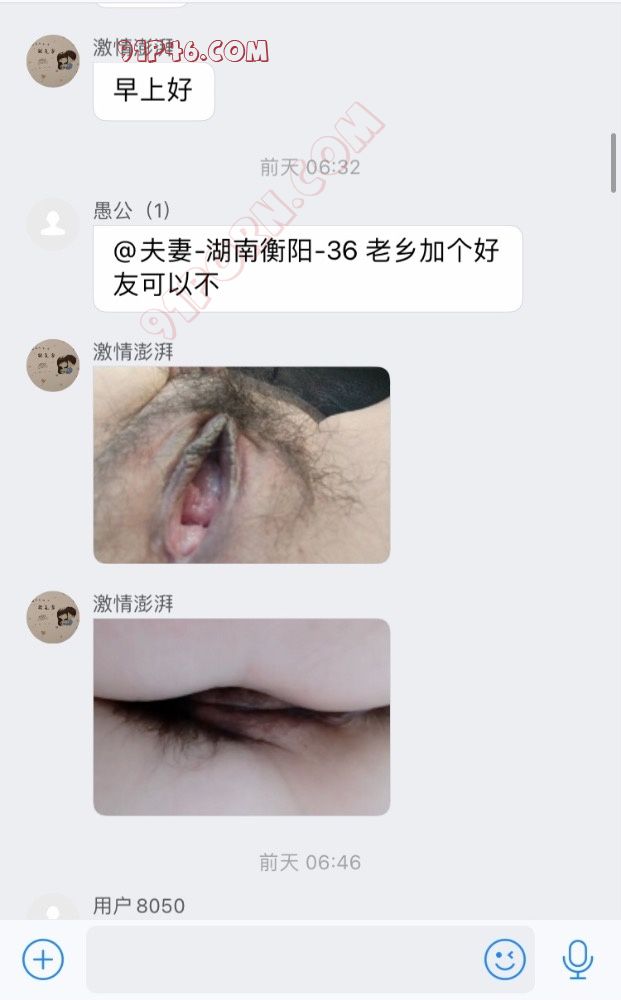Screen dimensions: 621x1000
Task: Open the emoji picker
Action: point(505,960)
